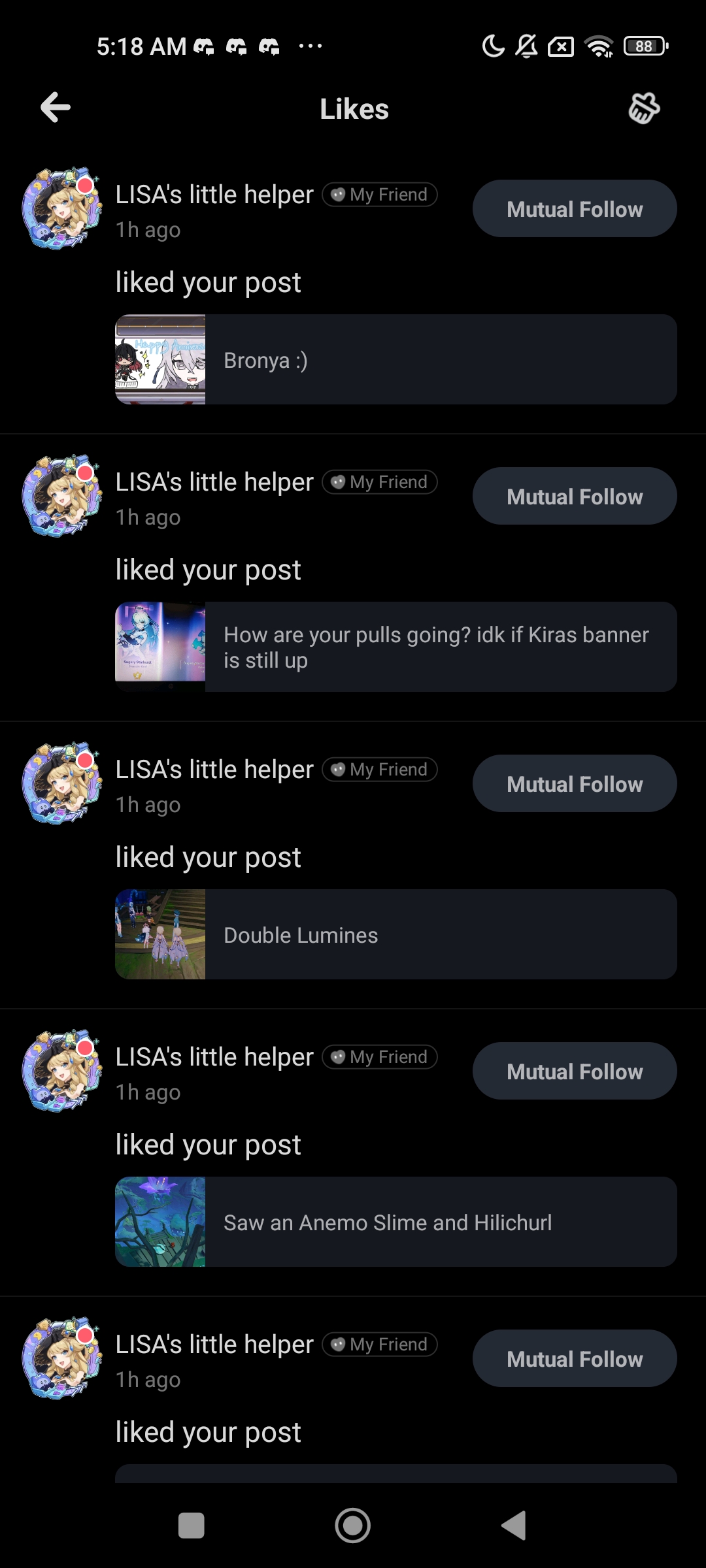Tap LISA's little helper username on second notification
706x1568 pixels.
point(214,482)
